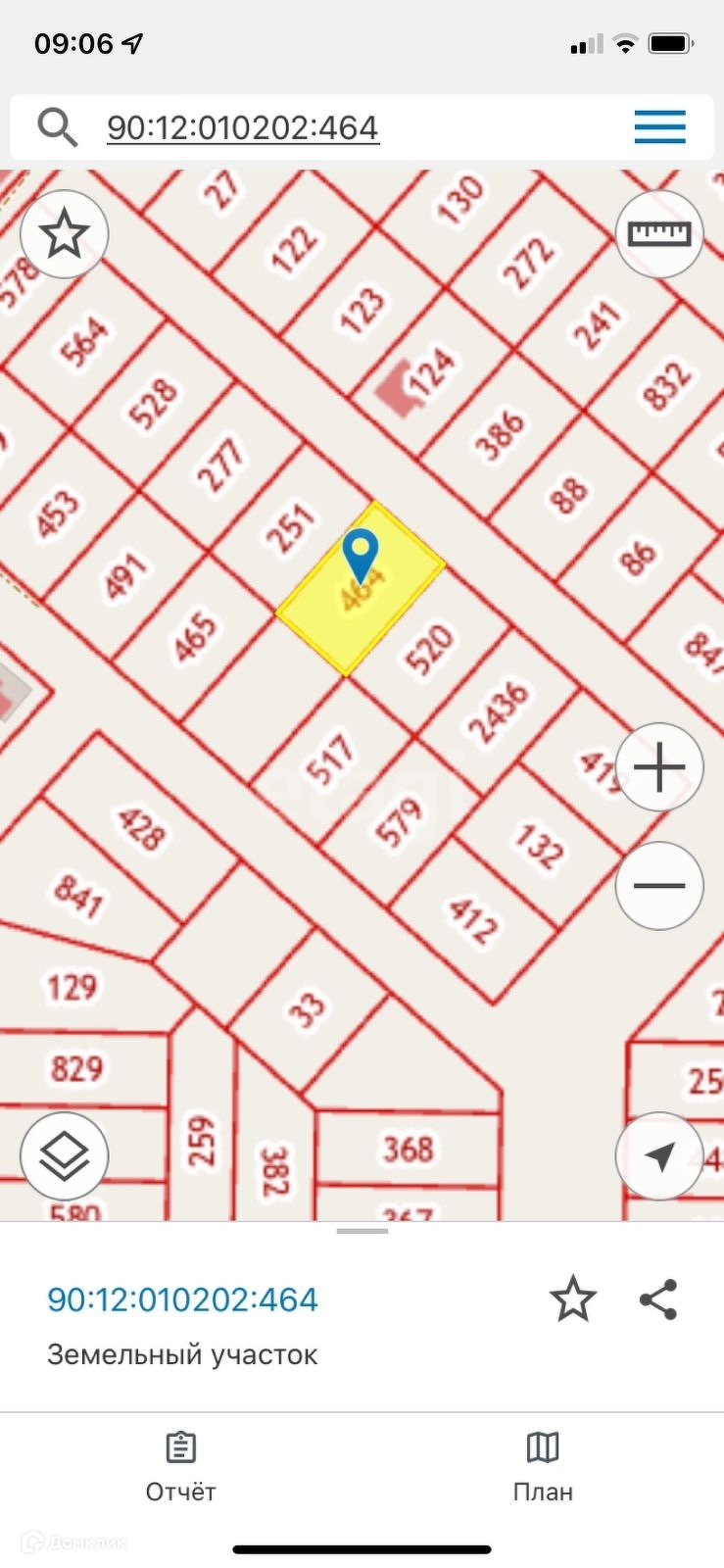Open the Отчёт report
Viewport: 724px width, 1568px height.
click(180, 1466)
